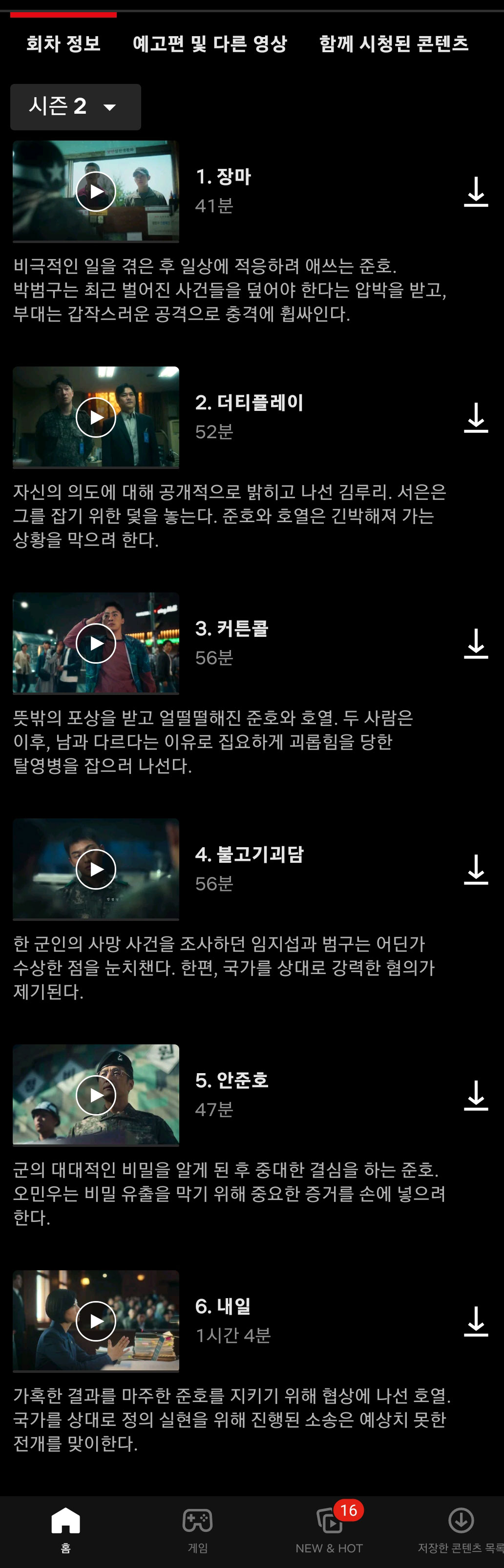Viewport: 504px width, 1568px height.
Task: Download episode 3 커튼콜
Action: point(475,644)
